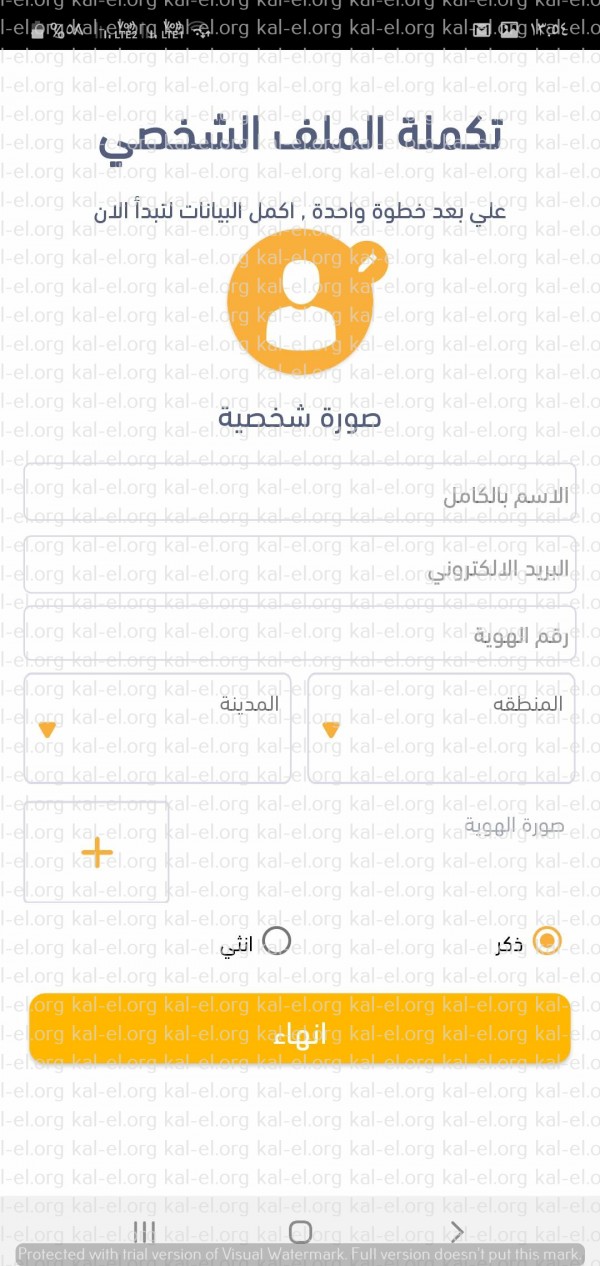
Task: Open the recent apps view
Action: [x=145, y=1231]
